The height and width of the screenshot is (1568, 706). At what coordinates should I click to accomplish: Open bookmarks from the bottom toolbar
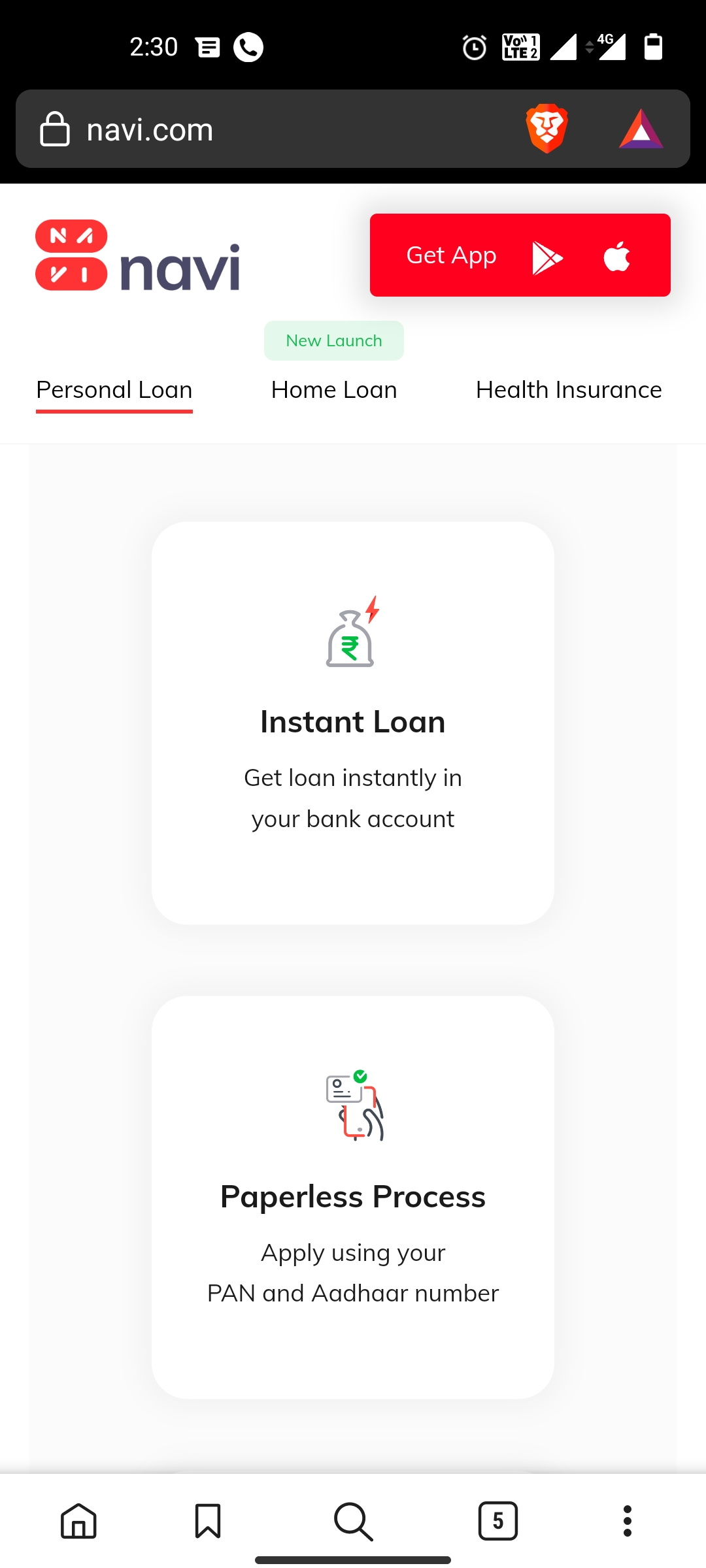click(x=208, y=1521)
